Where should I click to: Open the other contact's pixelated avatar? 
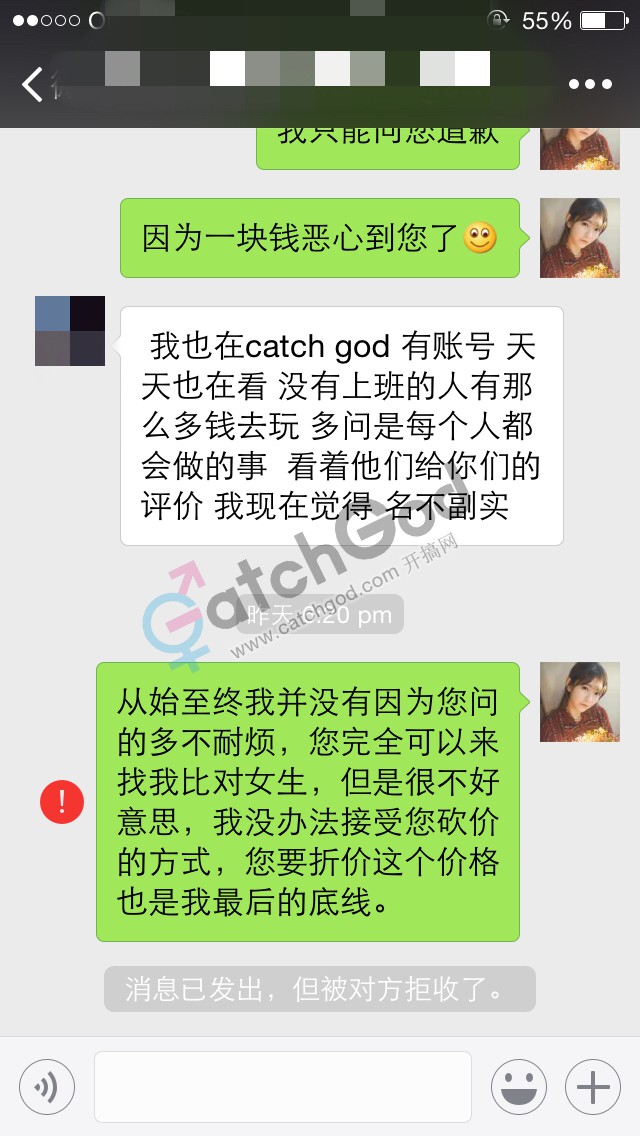(70, 331)
